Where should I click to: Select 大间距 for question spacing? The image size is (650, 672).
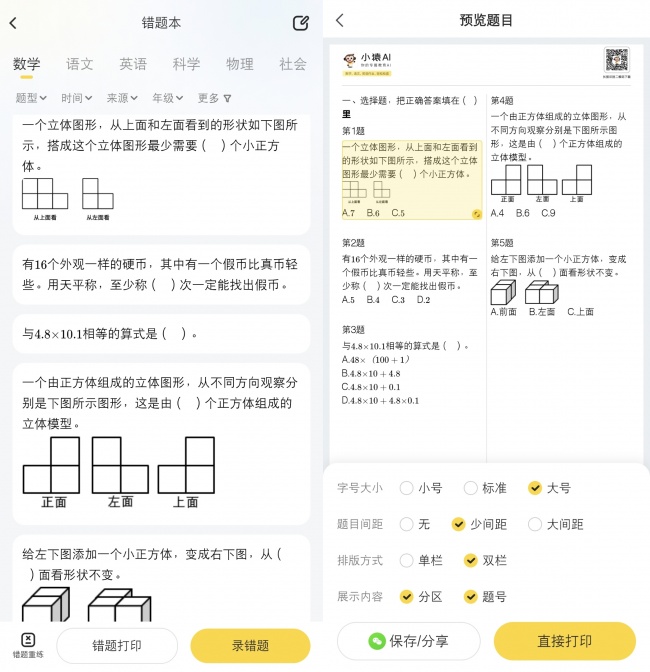point(556,524)
